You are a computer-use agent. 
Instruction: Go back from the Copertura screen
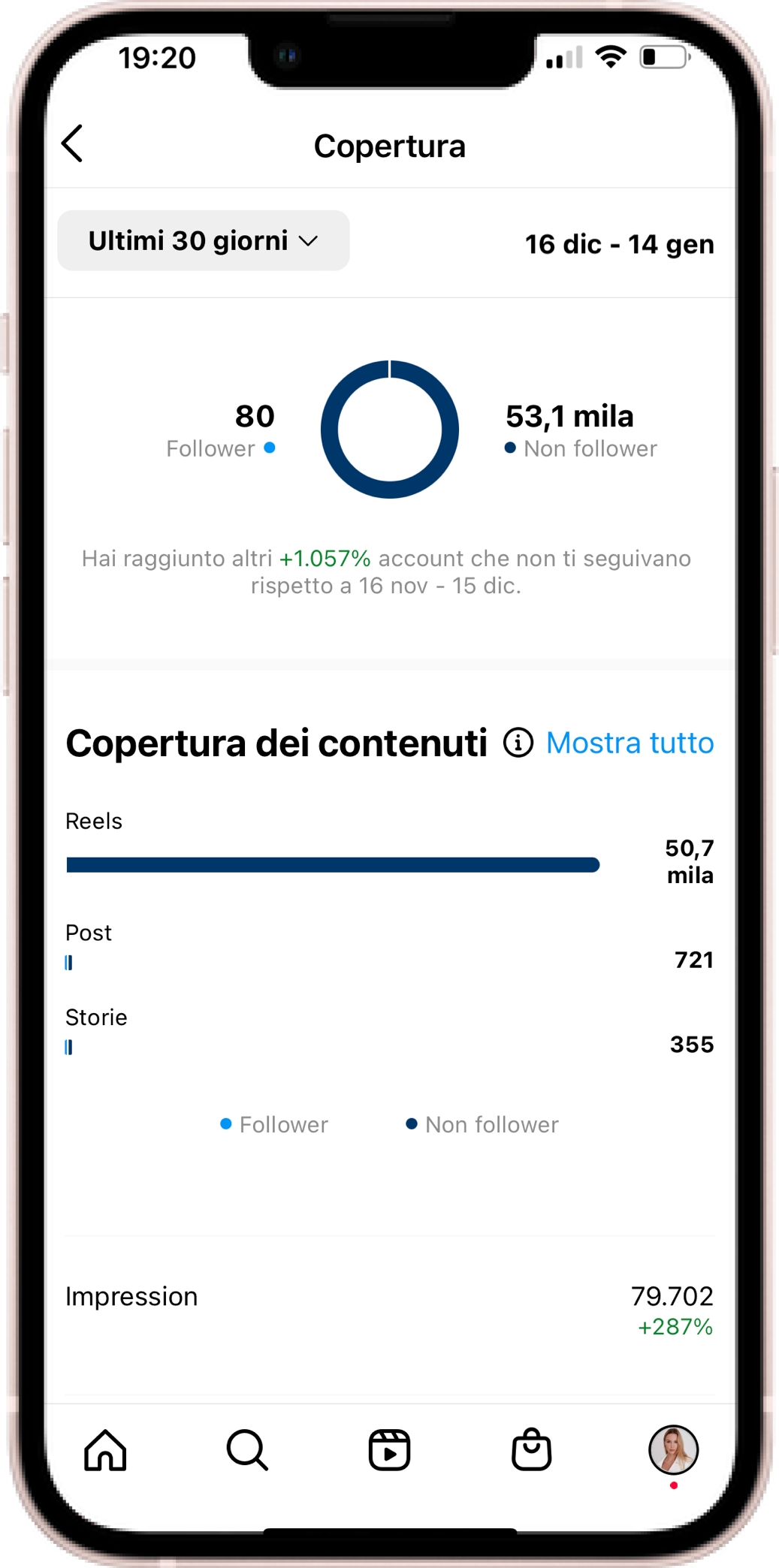(x=73, y=143)
